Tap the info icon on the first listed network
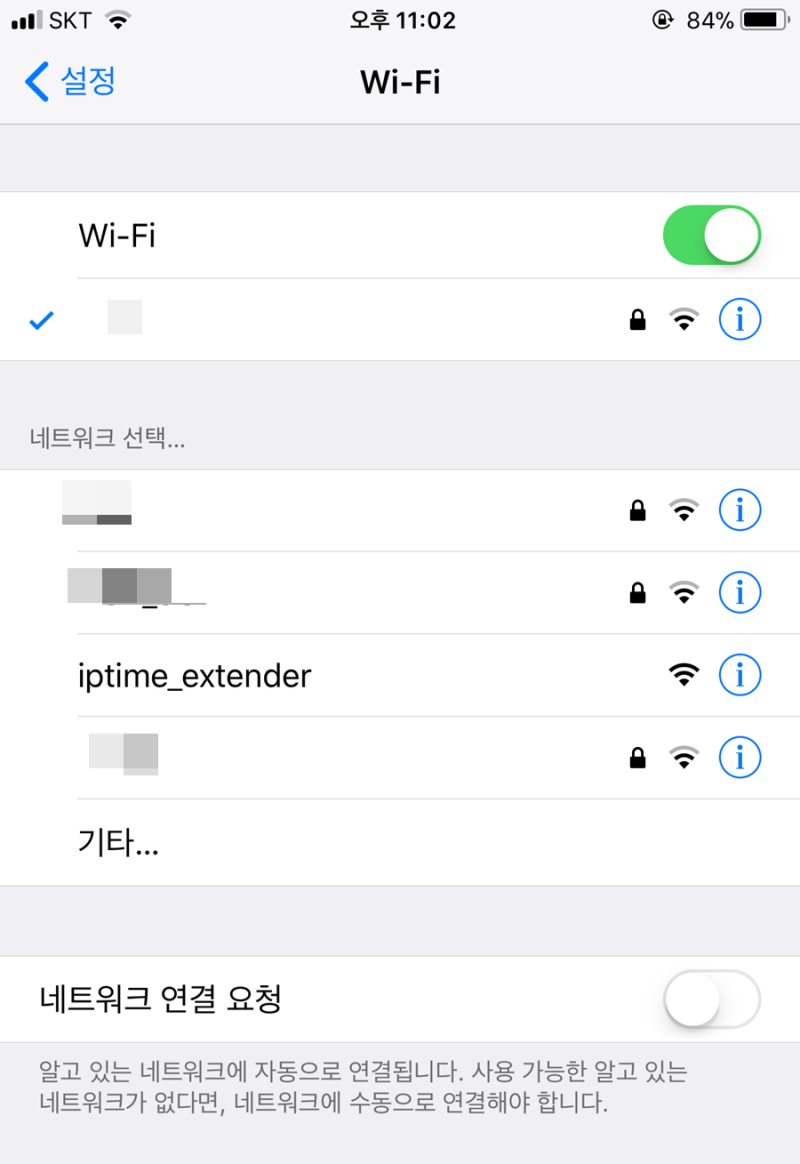 click(x=739, y=509)
